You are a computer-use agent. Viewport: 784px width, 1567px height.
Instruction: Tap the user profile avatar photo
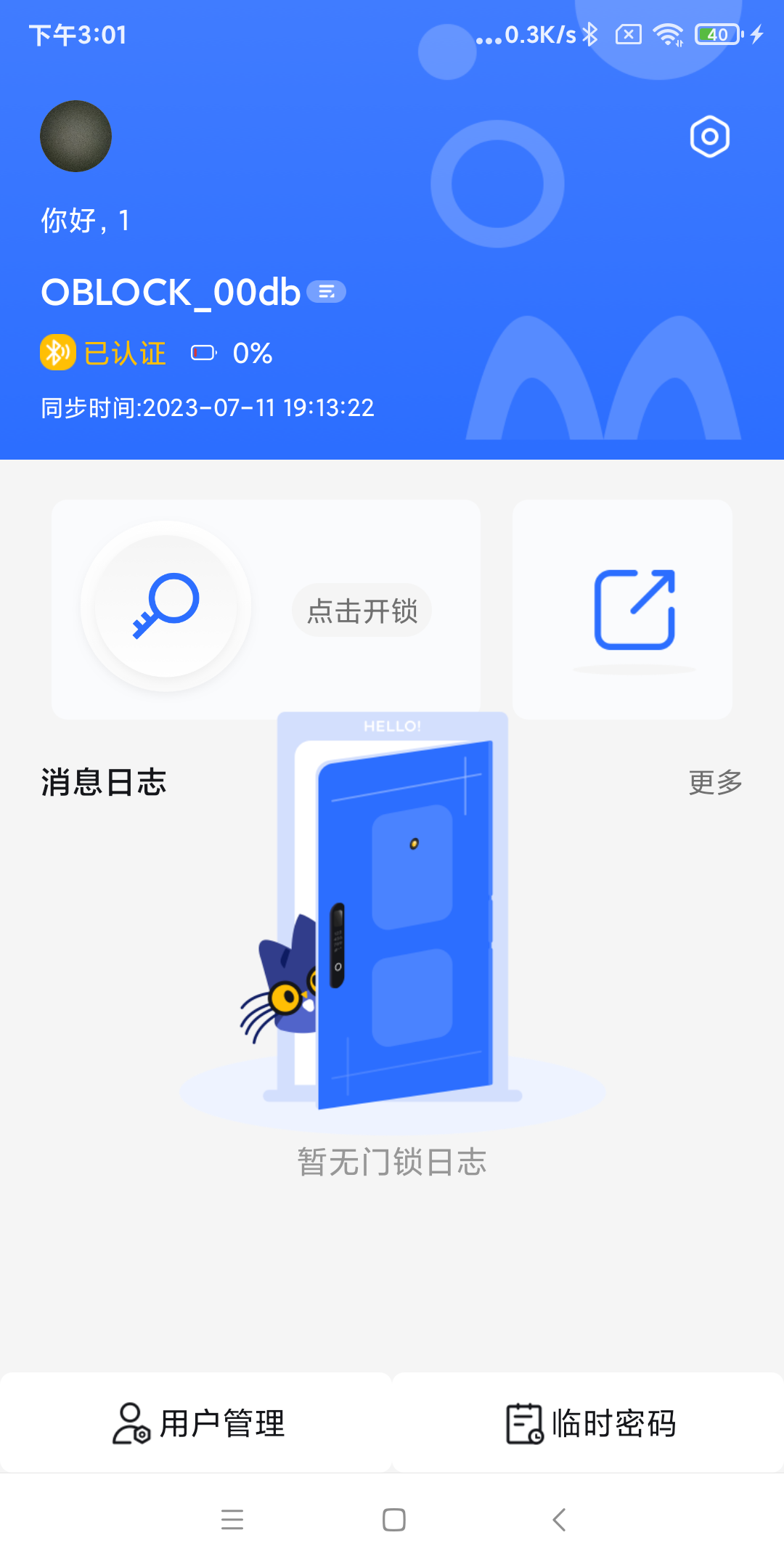coord(75,137)
